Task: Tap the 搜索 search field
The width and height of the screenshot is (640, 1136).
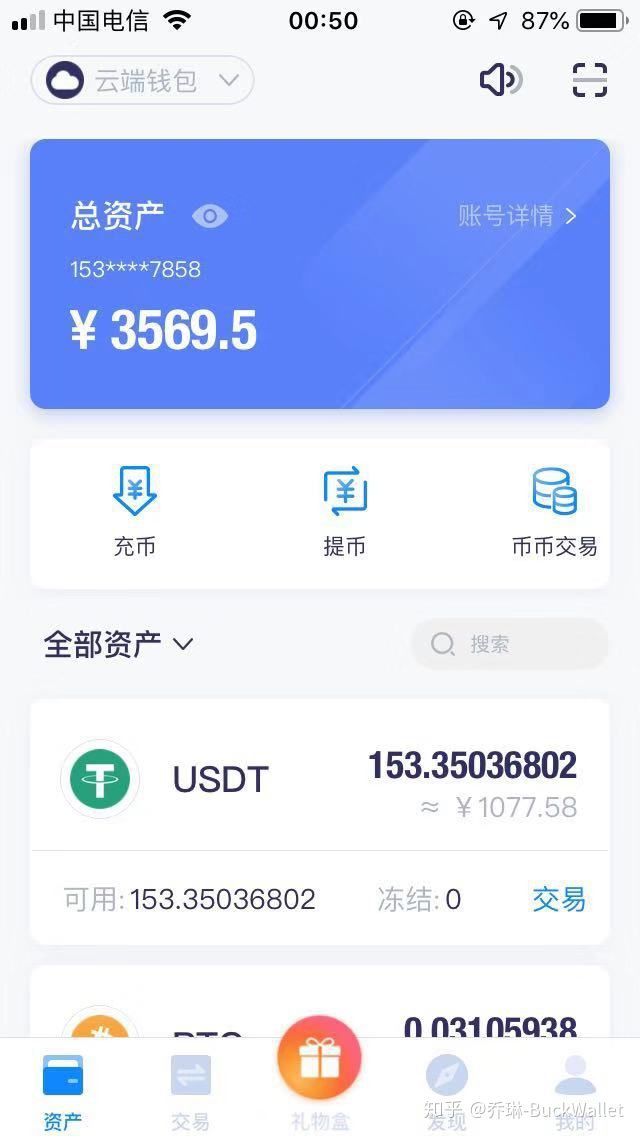Action: coord(510,644)
